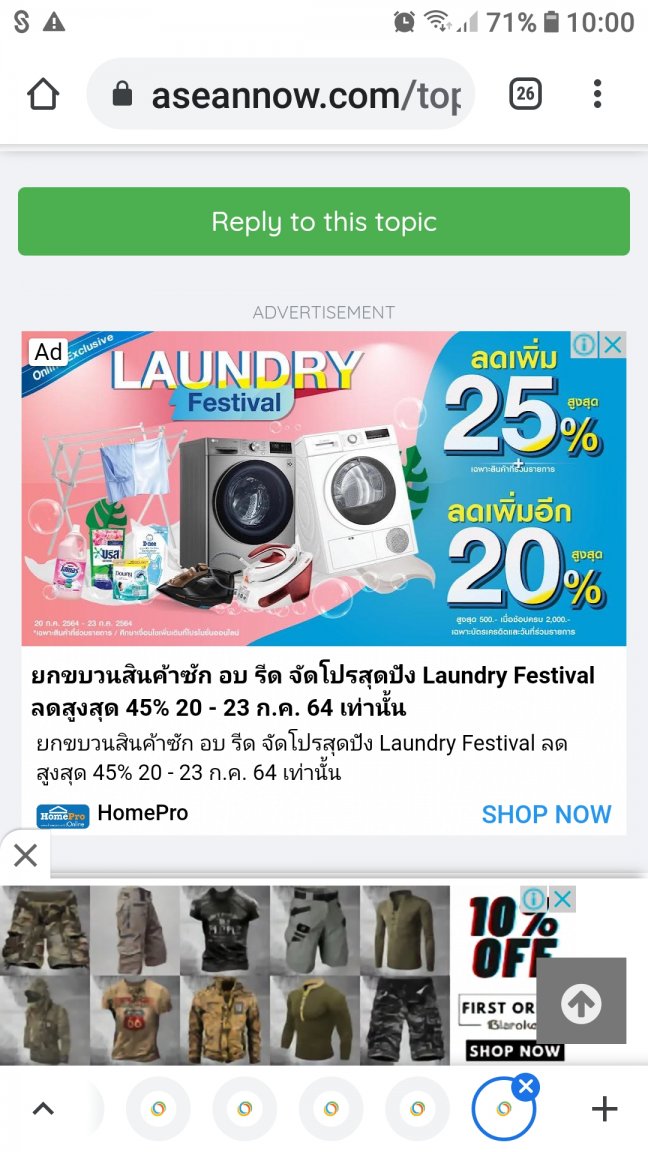Expand the tab strip chevron
Viewport: 648px width, 1152px height.
(x=43, y=1108)
